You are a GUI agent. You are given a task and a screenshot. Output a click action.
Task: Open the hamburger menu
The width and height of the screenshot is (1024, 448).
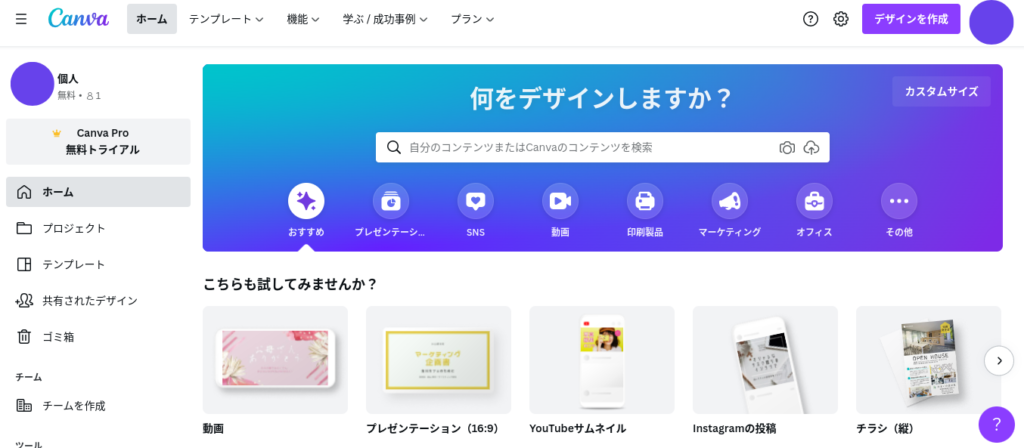pyautogui.click(x=21, y=19)
